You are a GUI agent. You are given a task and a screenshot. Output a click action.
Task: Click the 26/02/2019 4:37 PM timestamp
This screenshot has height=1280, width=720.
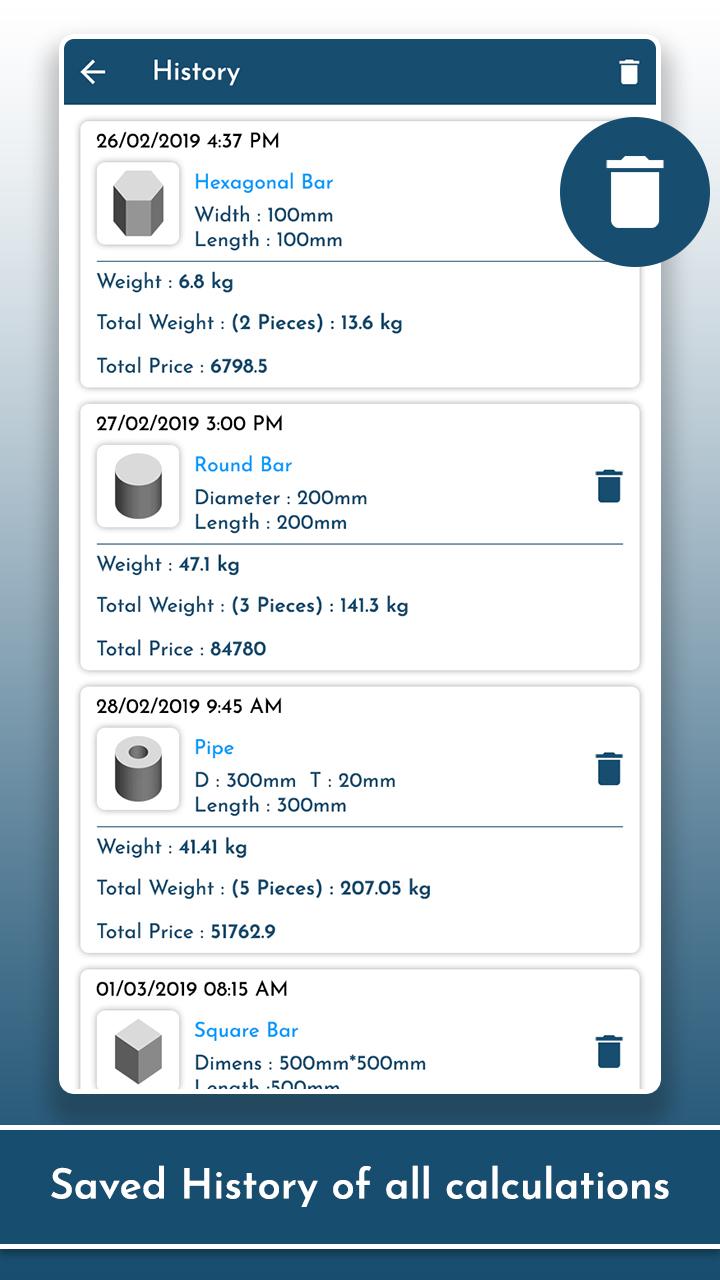coord(190,141)
